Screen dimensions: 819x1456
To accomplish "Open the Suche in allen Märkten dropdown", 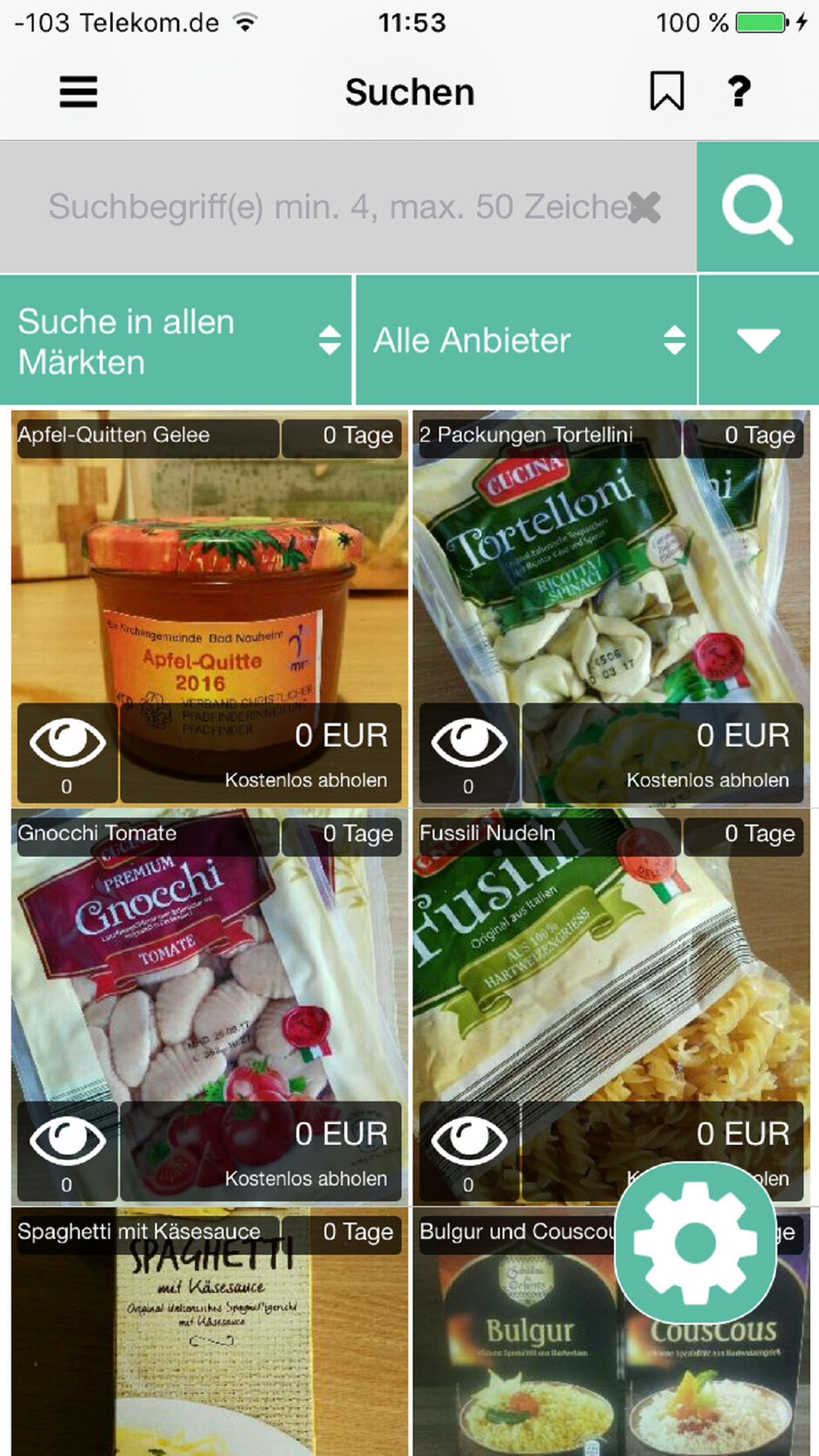I will (176, 341).
